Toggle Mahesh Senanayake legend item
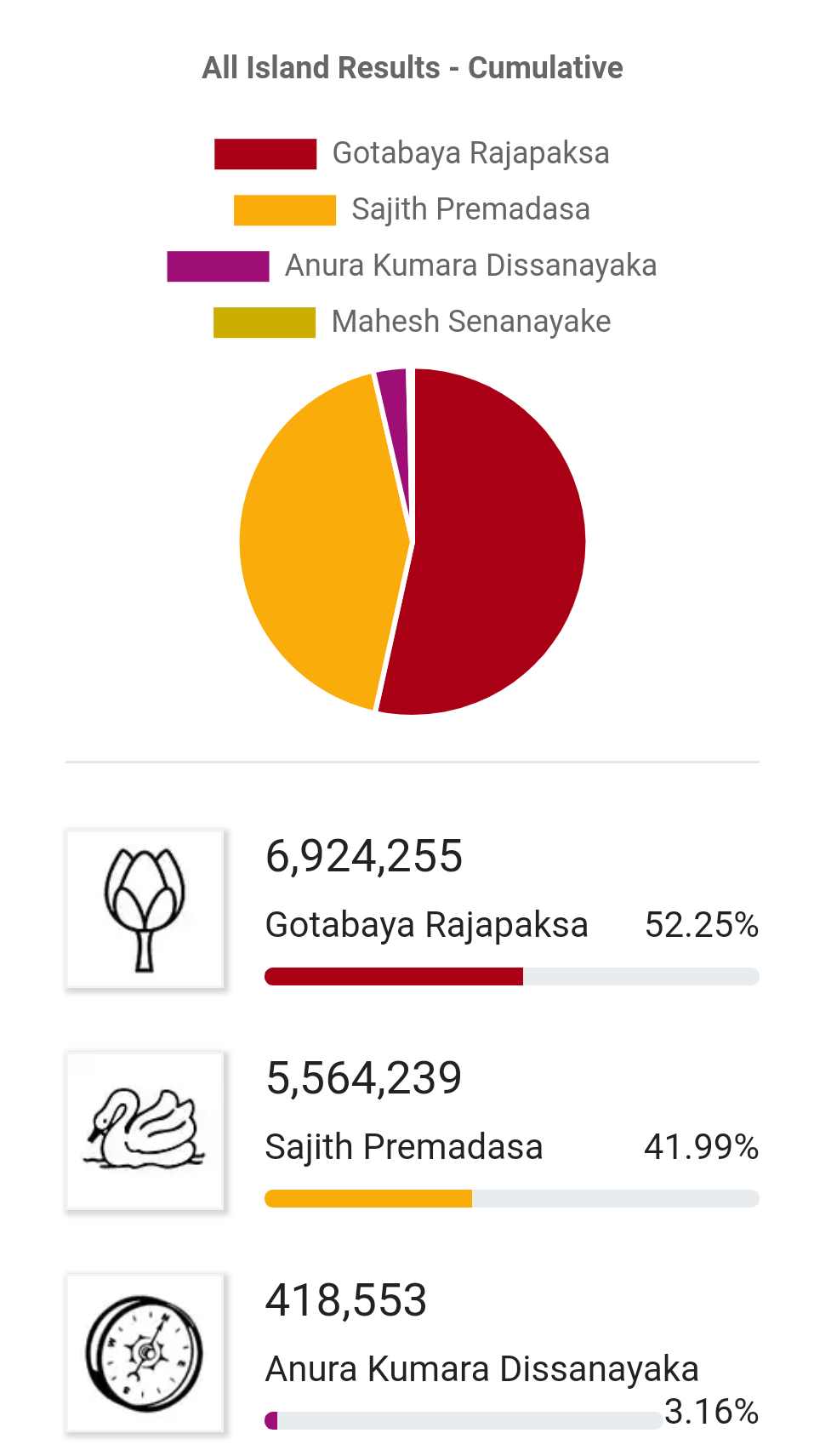Image resolution: width=814 pixels, height=1456 pixels. (412, 322)
